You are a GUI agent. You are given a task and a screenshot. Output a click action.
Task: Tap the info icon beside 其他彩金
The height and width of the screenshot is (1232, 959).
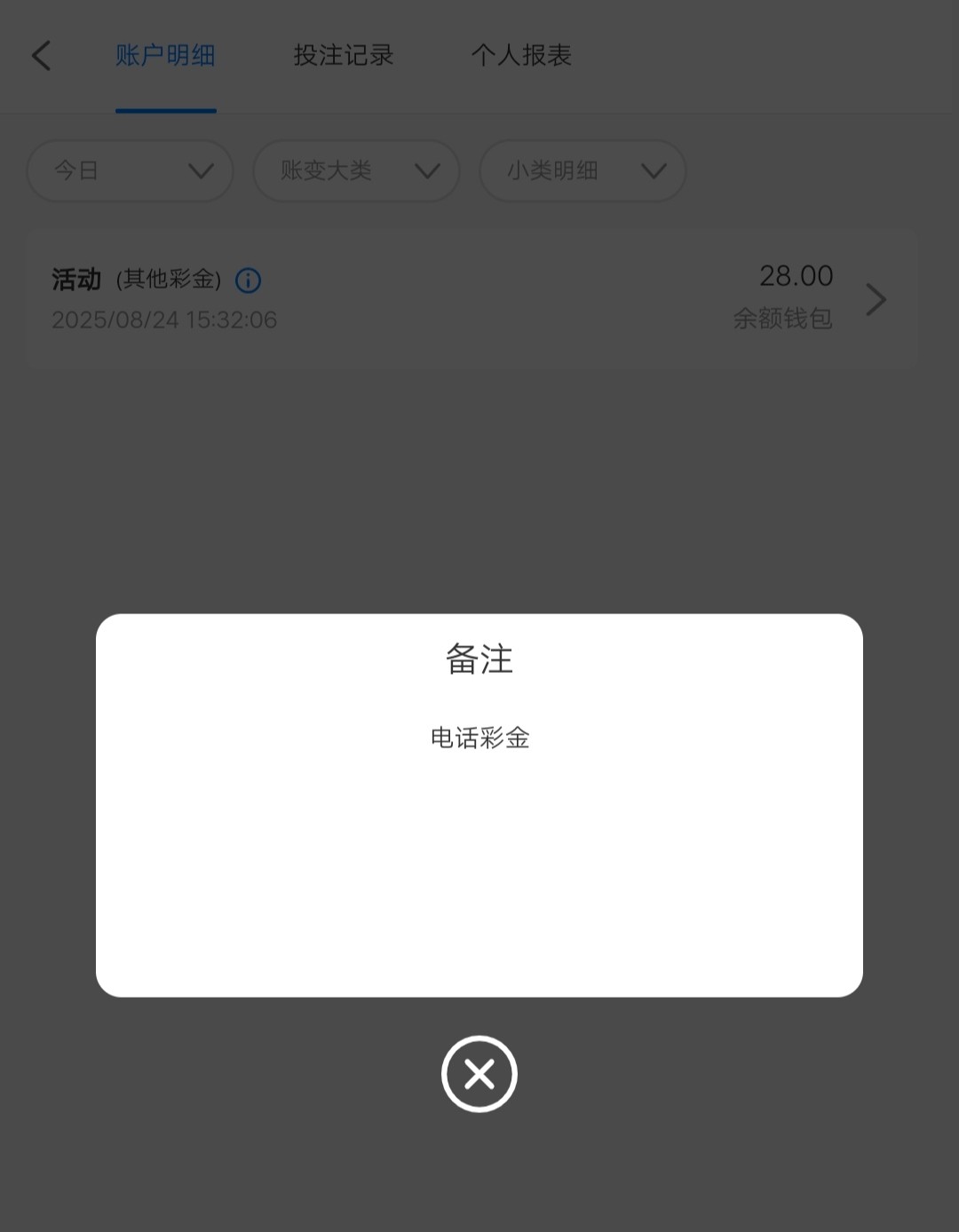point(248,280)
